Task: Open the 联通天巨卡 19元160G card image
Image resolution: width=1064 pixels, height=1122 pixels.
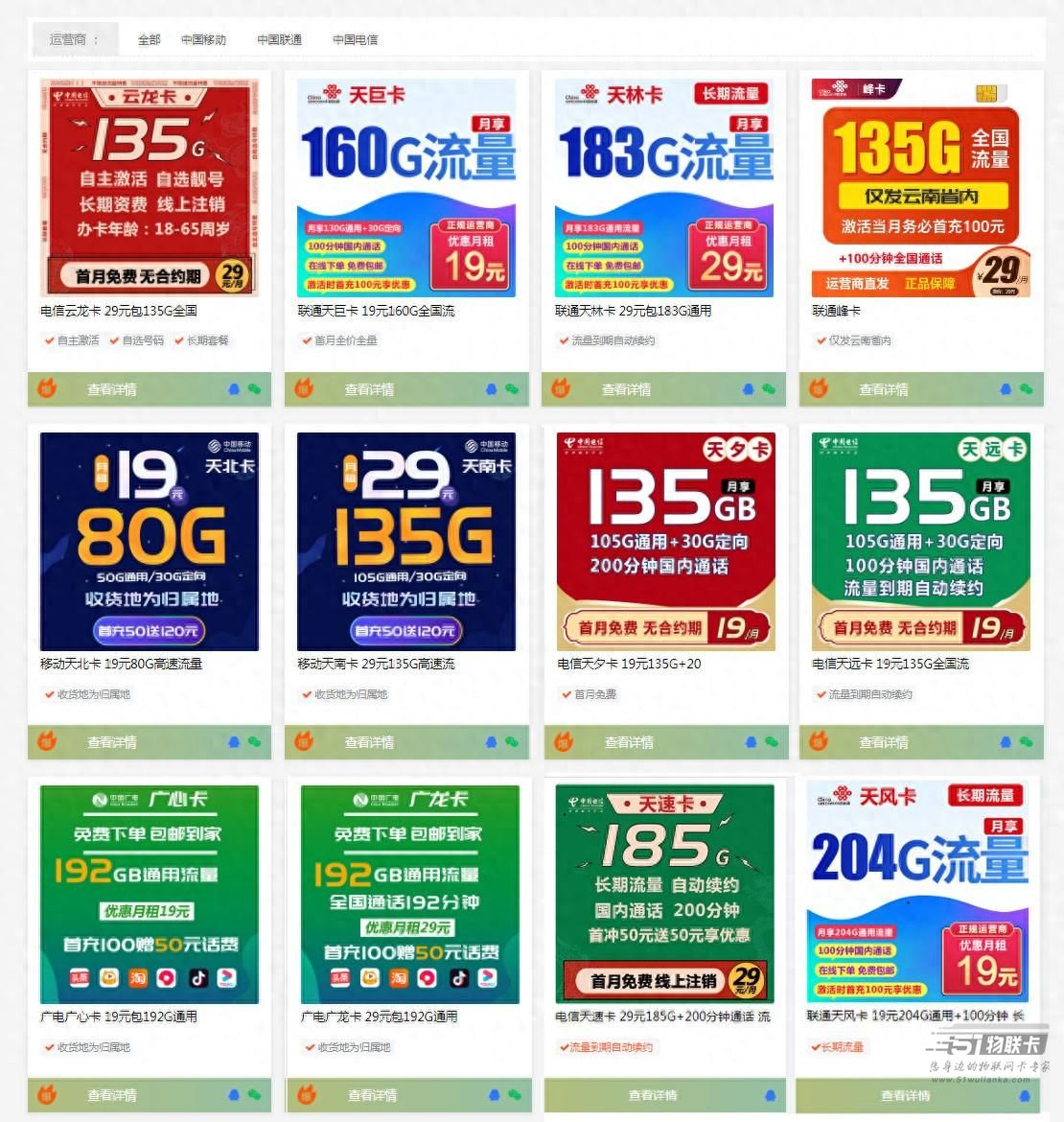Action: tap(406, 188)
